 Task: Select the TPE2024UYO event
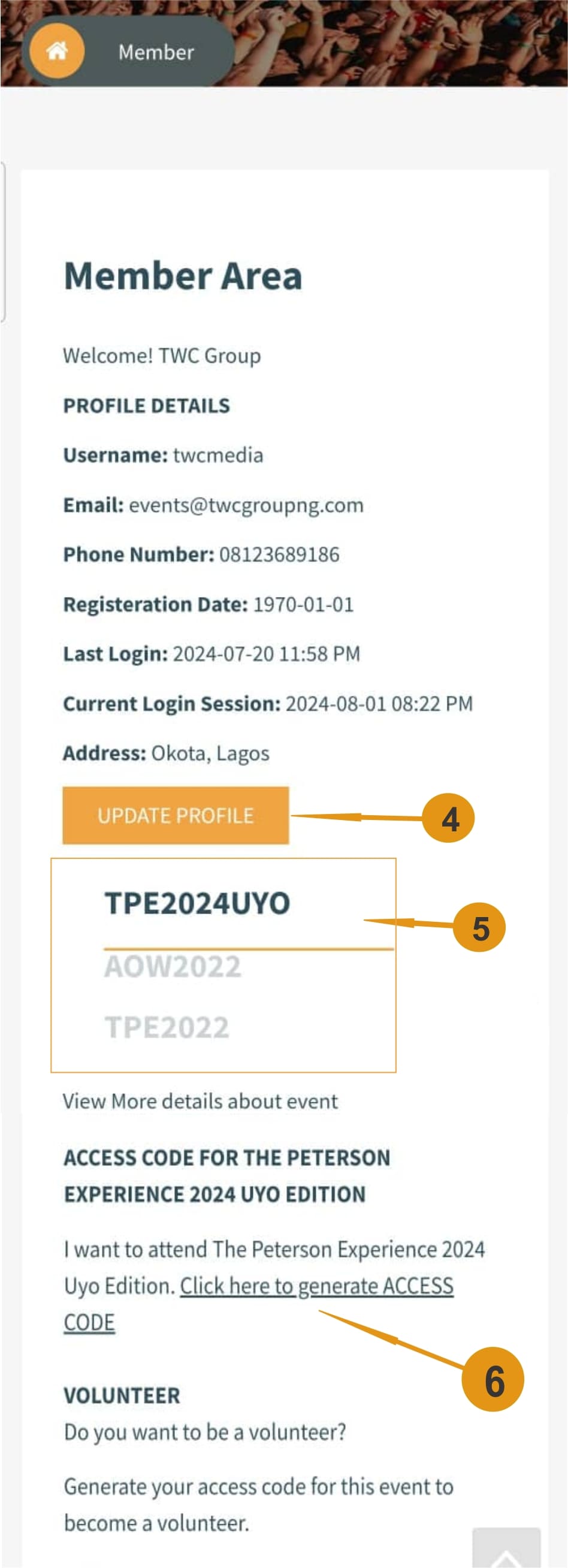pyautogui.click(x=197, y=903)
